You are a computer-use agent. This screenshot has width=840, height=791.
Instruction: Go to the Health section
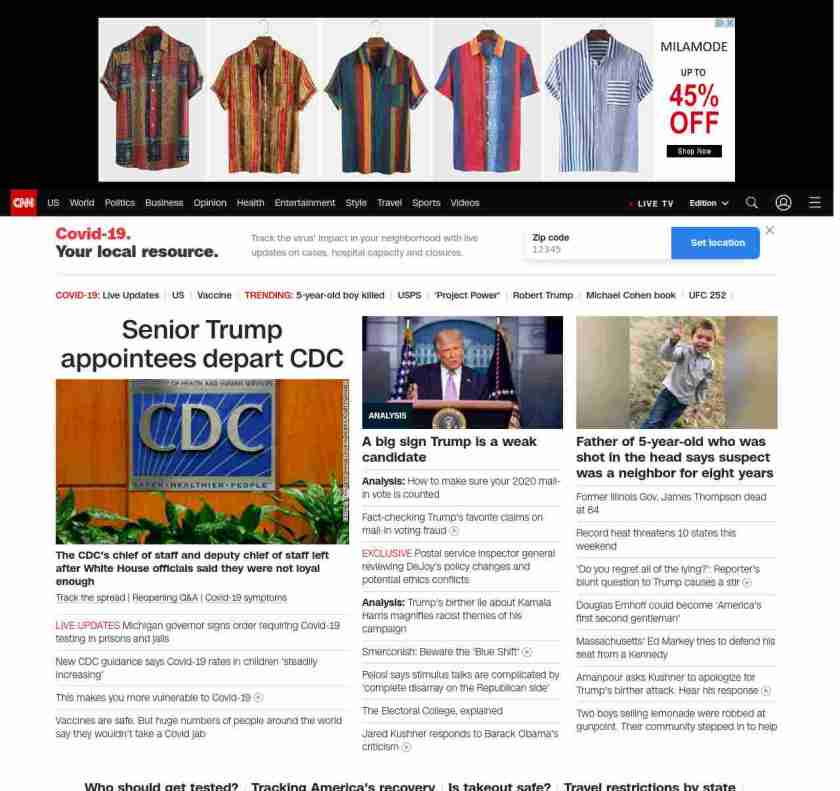250,203
